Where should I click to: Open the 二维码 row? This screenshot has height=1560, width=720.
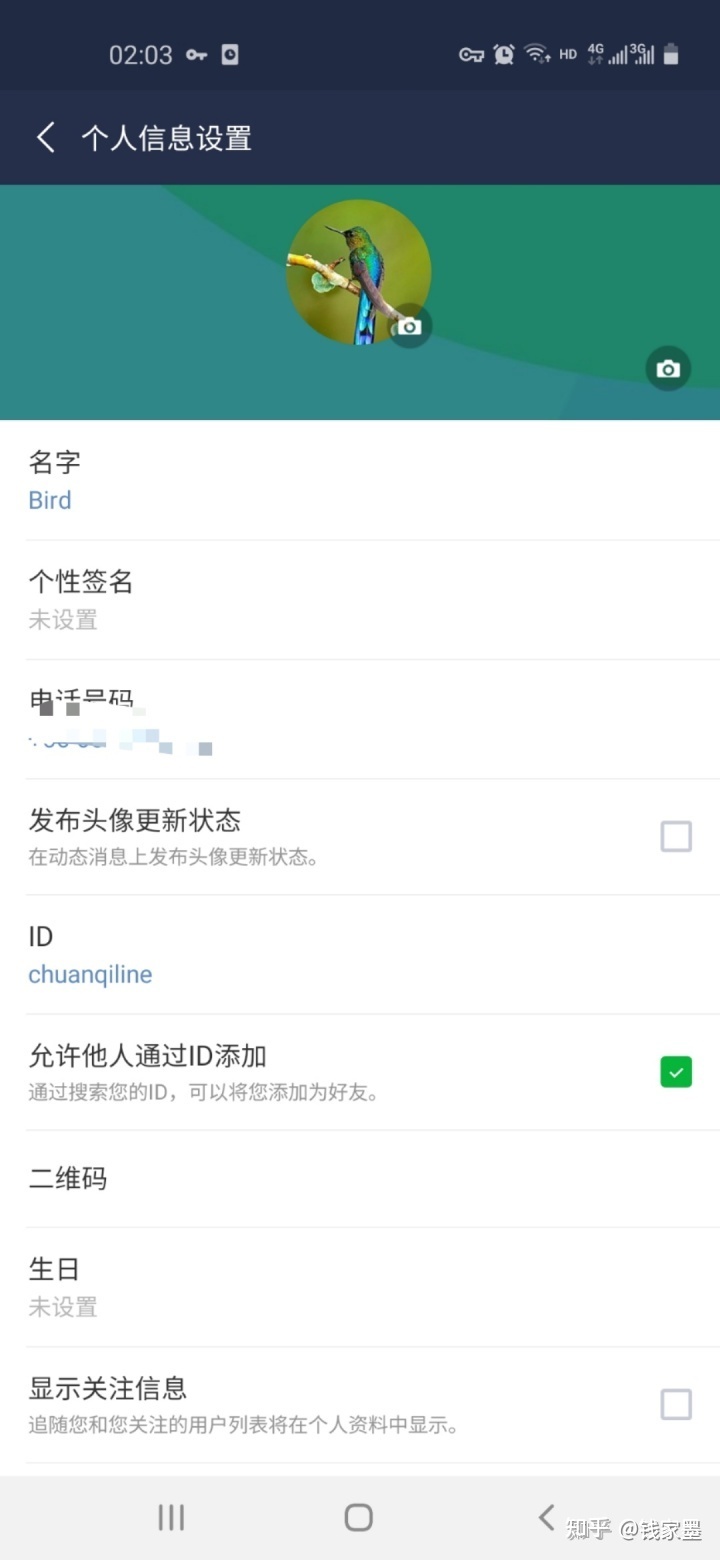click(x=360, y=1179)
